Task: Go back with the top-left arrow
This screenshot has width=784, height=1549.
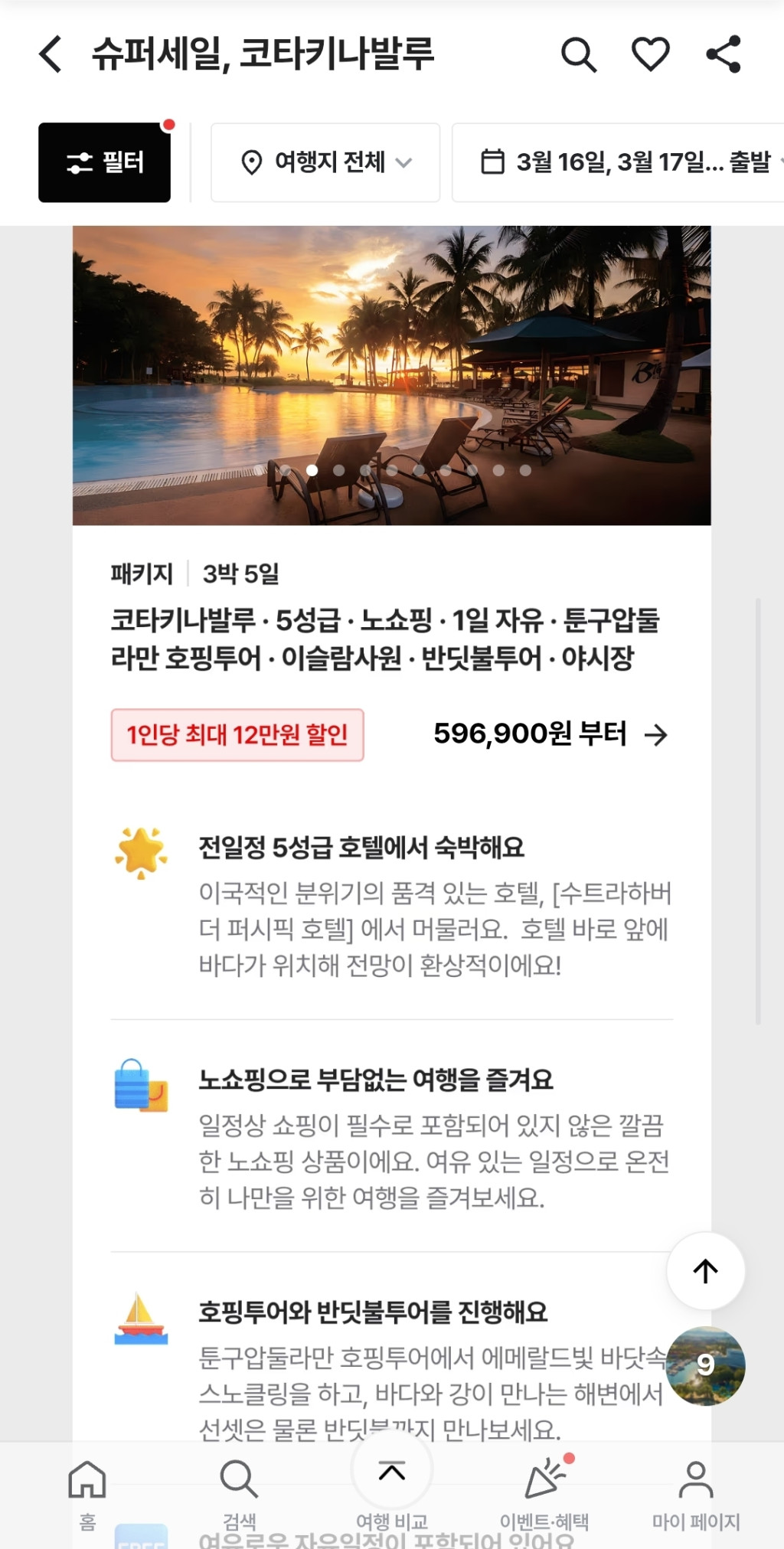Action: pos(51,54)
